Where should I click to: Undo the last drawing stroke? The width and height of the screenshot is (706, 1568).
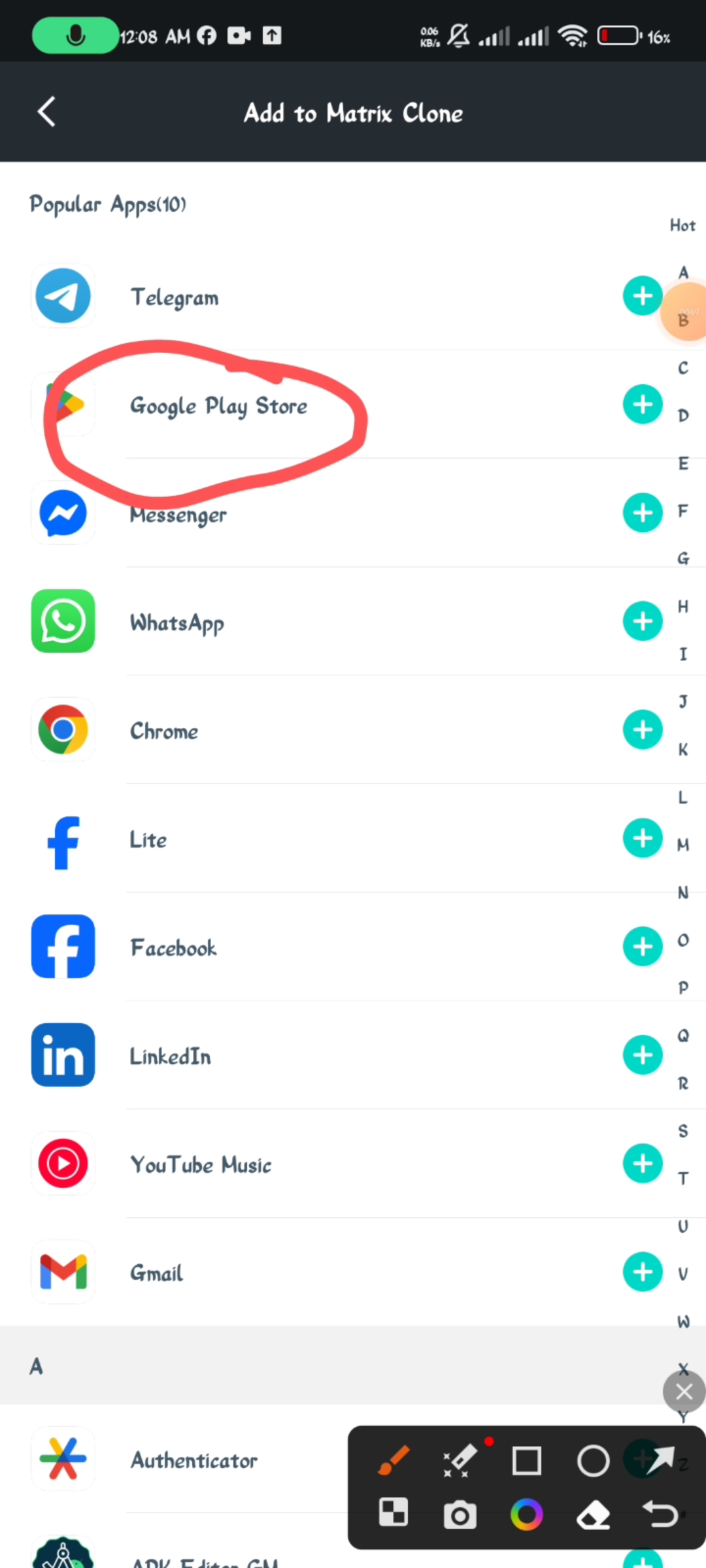tap(660, 1514)
